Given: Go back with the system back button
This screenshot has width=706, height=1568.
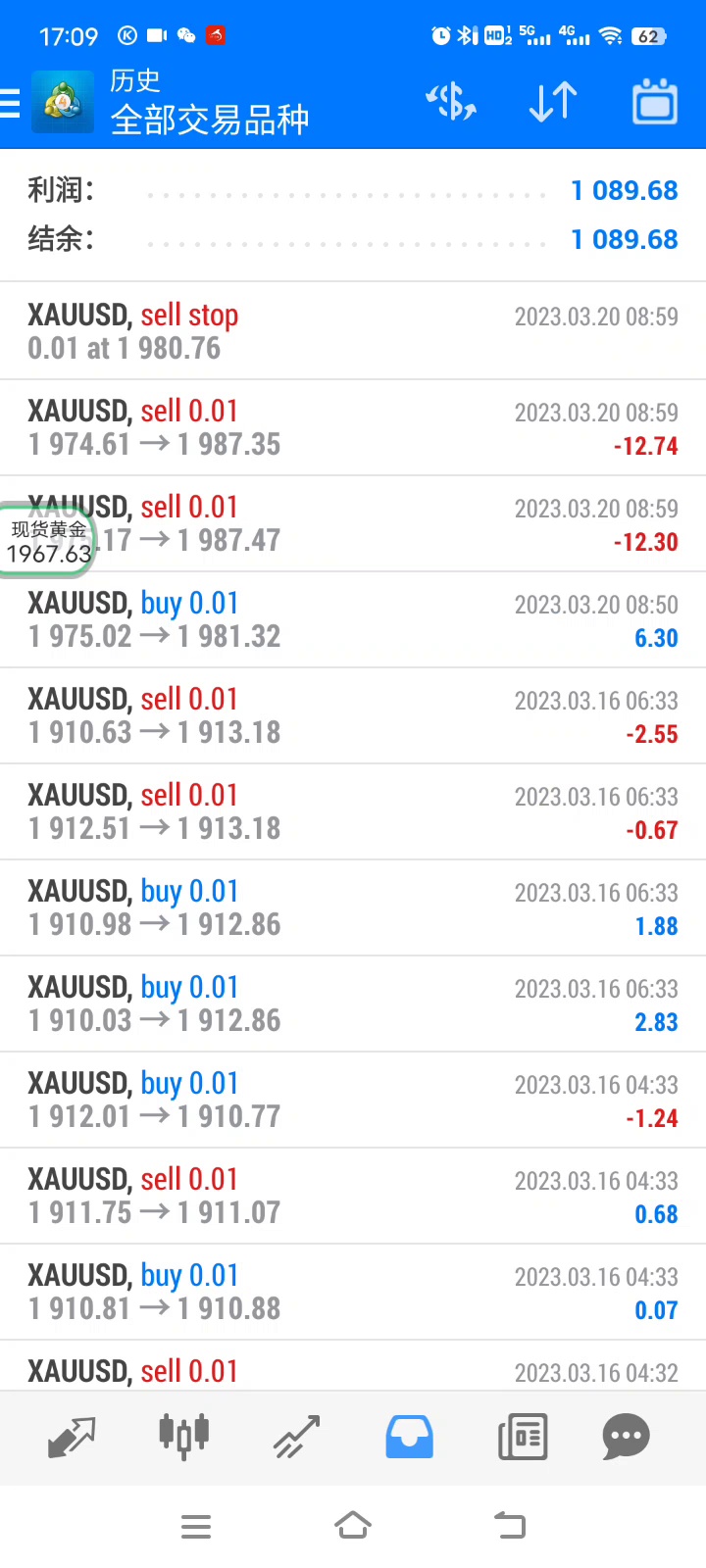Looking at the screenshot, I should coord(510,1526).
